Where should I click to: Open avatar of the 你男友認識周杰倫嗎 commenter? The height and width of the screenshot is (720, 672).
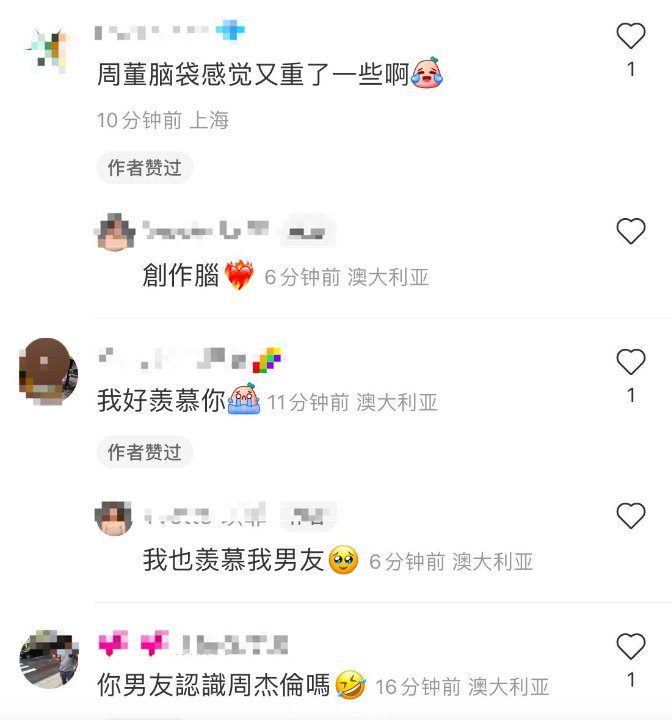(x=48, y=658)
